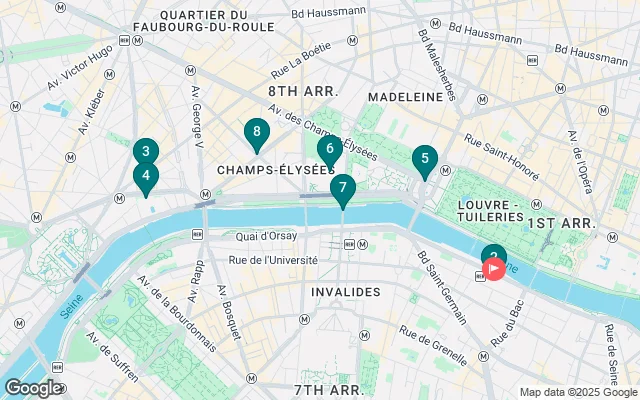Open map marker number 8
This screenshot has width=640, height=400.
coord(257,132)
